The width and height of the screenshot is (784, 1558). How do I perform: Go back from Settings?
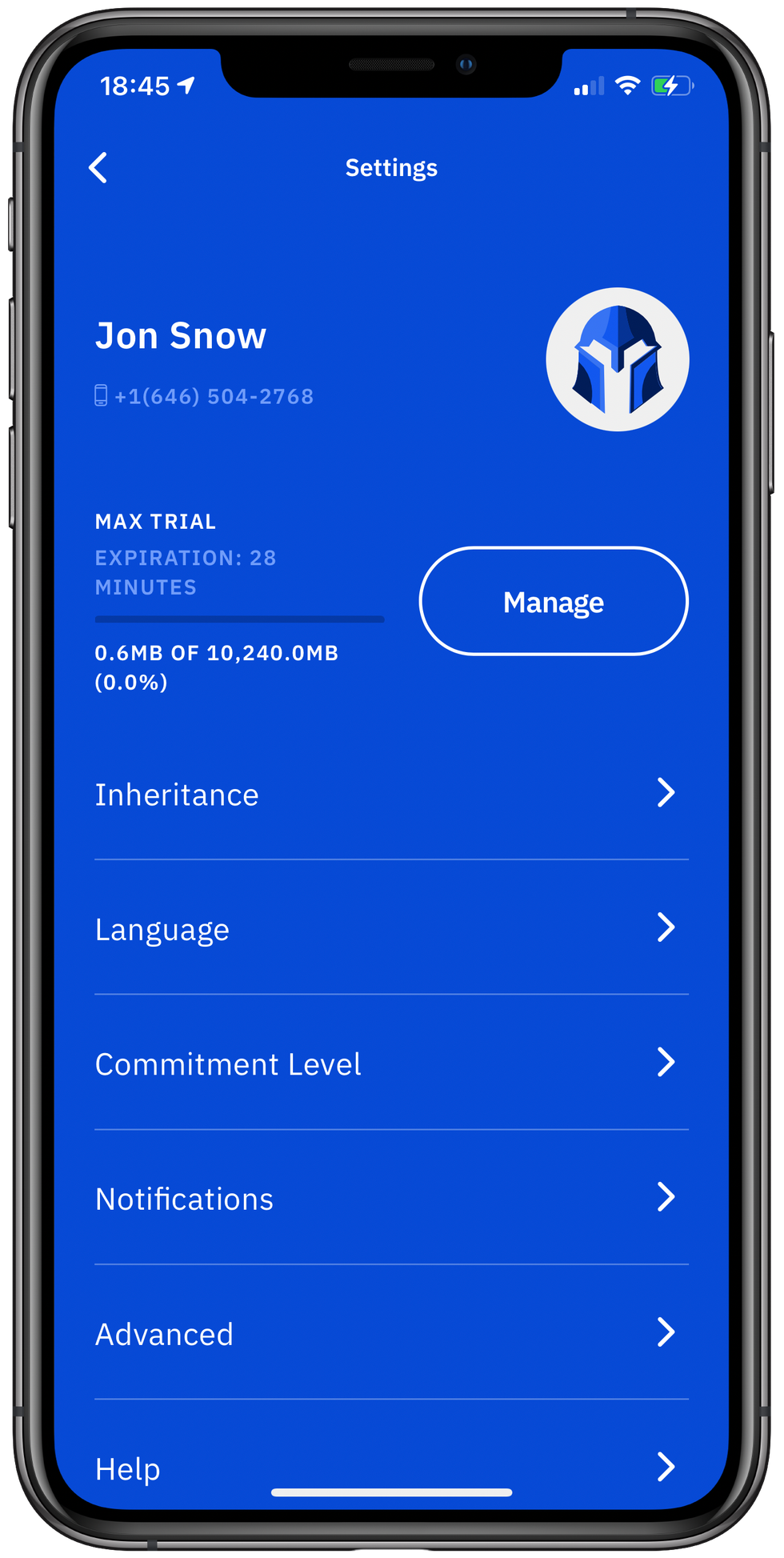coord(98,168)
